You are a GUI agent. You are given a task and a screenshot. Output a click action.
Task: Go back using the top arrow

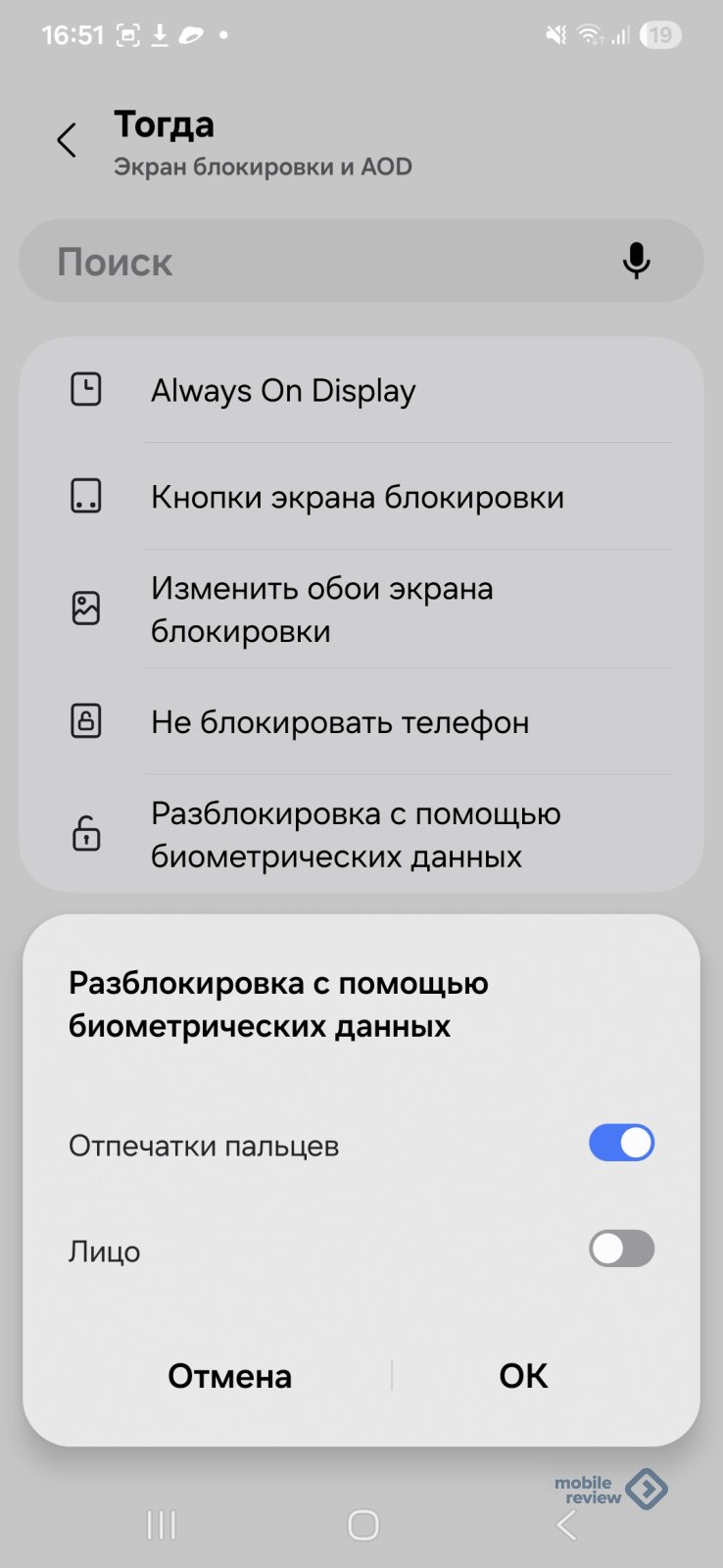click(67, 140)
